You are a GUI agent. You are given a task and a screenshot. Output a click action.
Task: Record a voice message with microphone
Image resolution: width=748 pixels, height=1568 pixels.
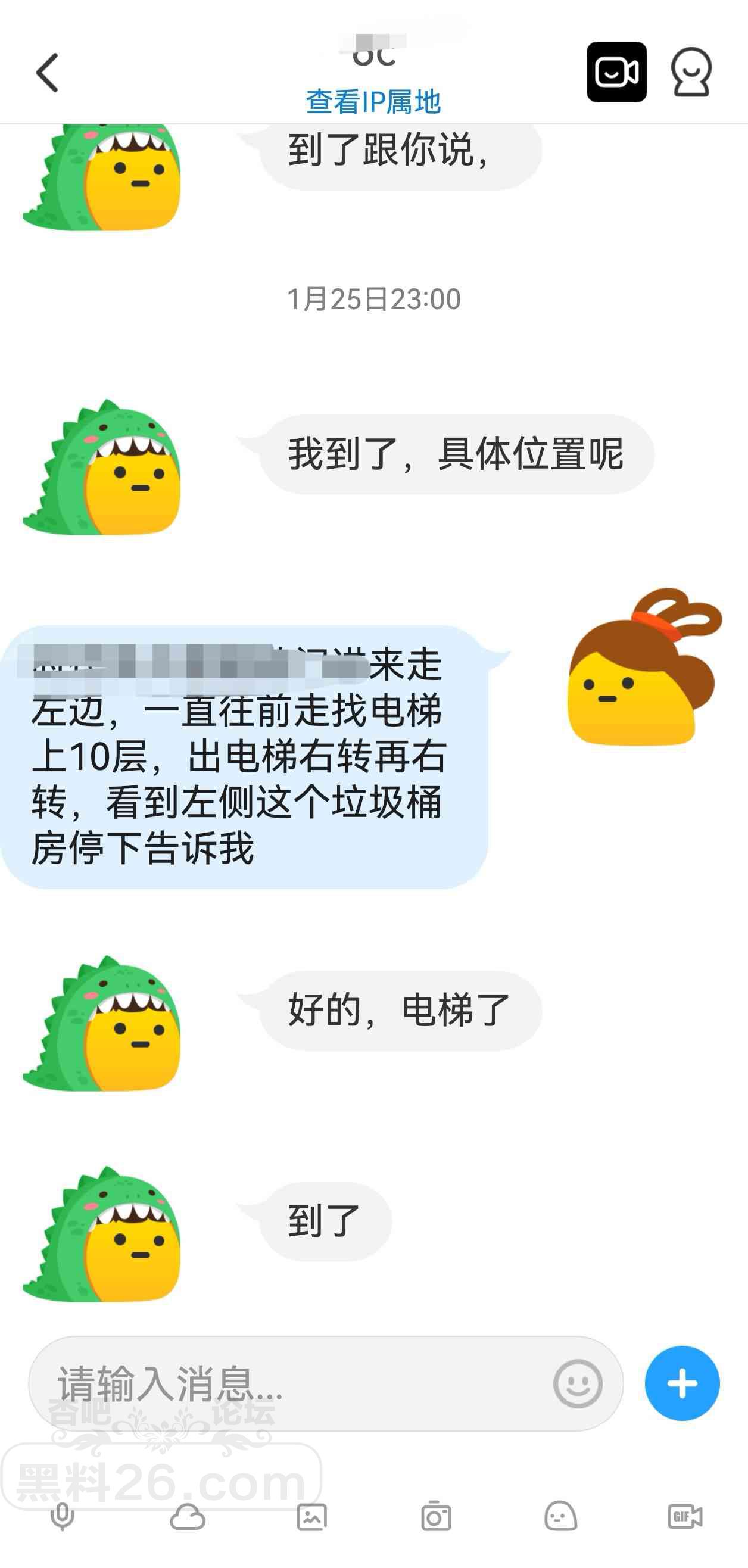(62, 1516)
